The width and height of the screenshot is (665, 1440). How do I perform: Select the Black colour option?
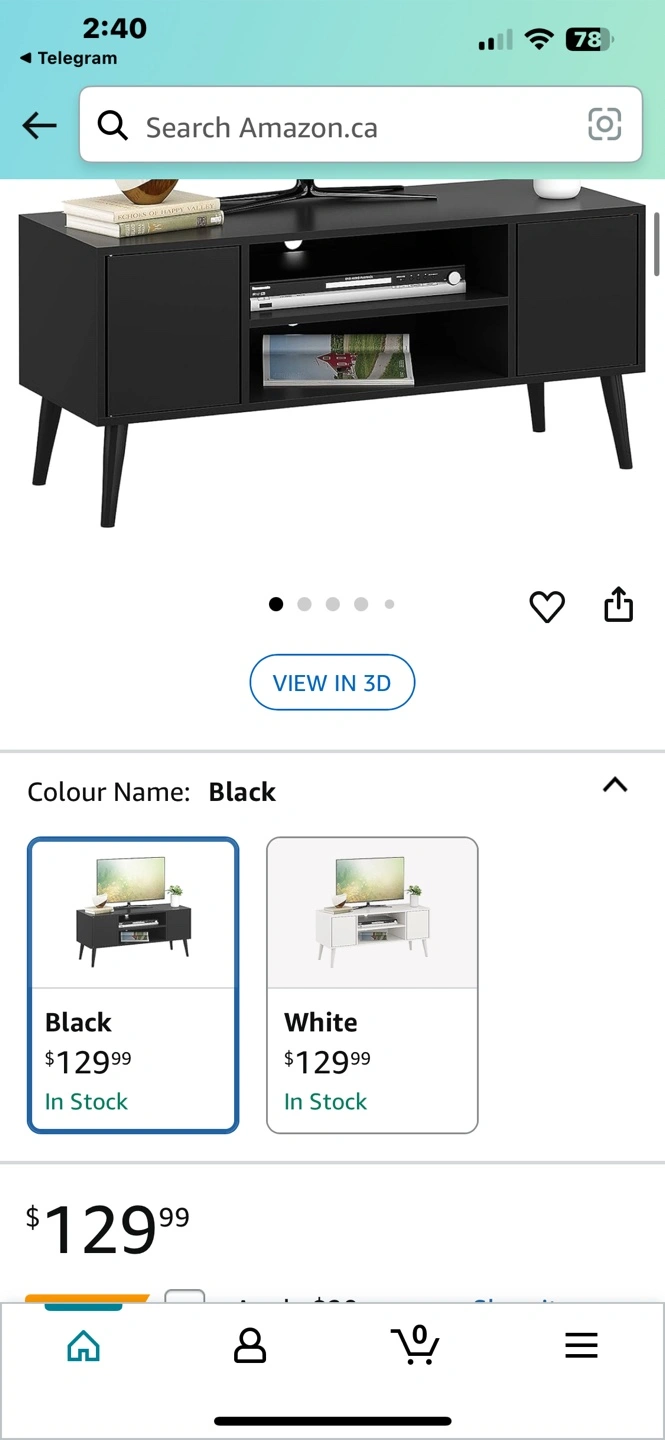(133, 985)
